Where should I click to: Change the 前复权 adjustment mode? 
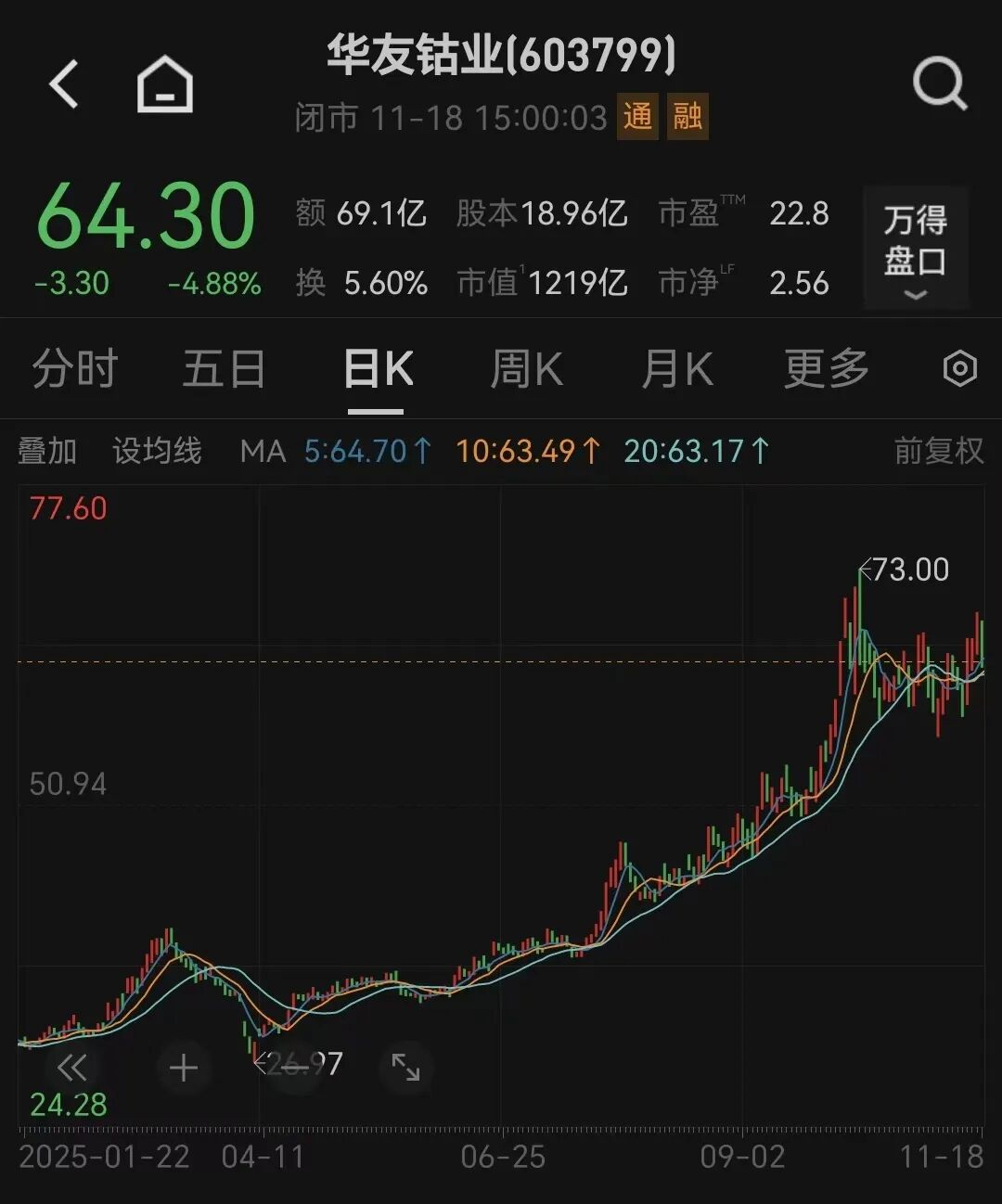click(938, 452)
